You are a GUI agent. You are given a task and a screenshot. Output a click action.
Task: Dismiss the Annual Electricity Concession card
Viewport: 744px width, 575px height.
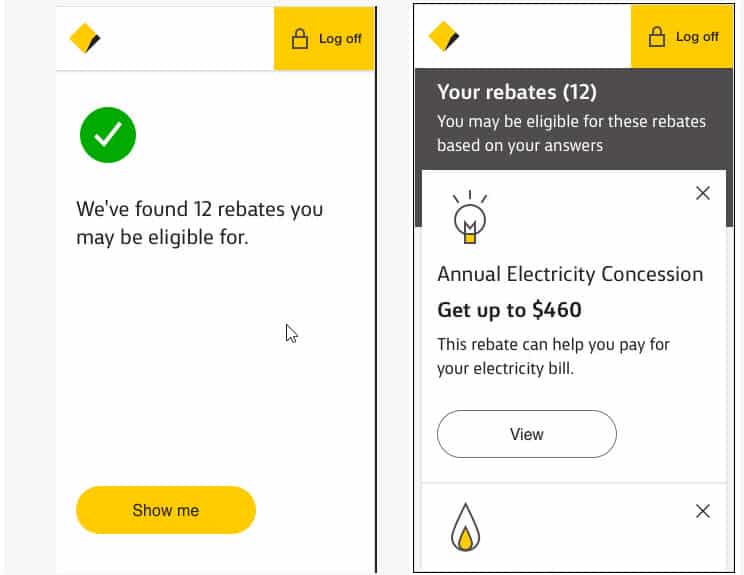coord(702,193)
